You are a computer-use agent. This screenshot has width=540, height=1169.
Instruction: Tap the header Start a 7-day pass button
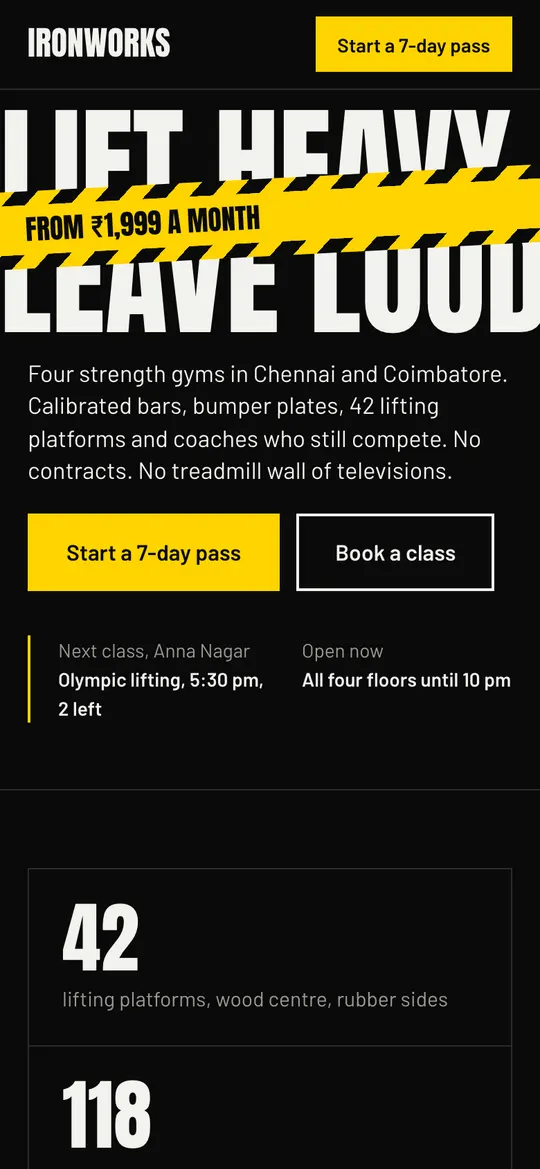tap(414, 45)
